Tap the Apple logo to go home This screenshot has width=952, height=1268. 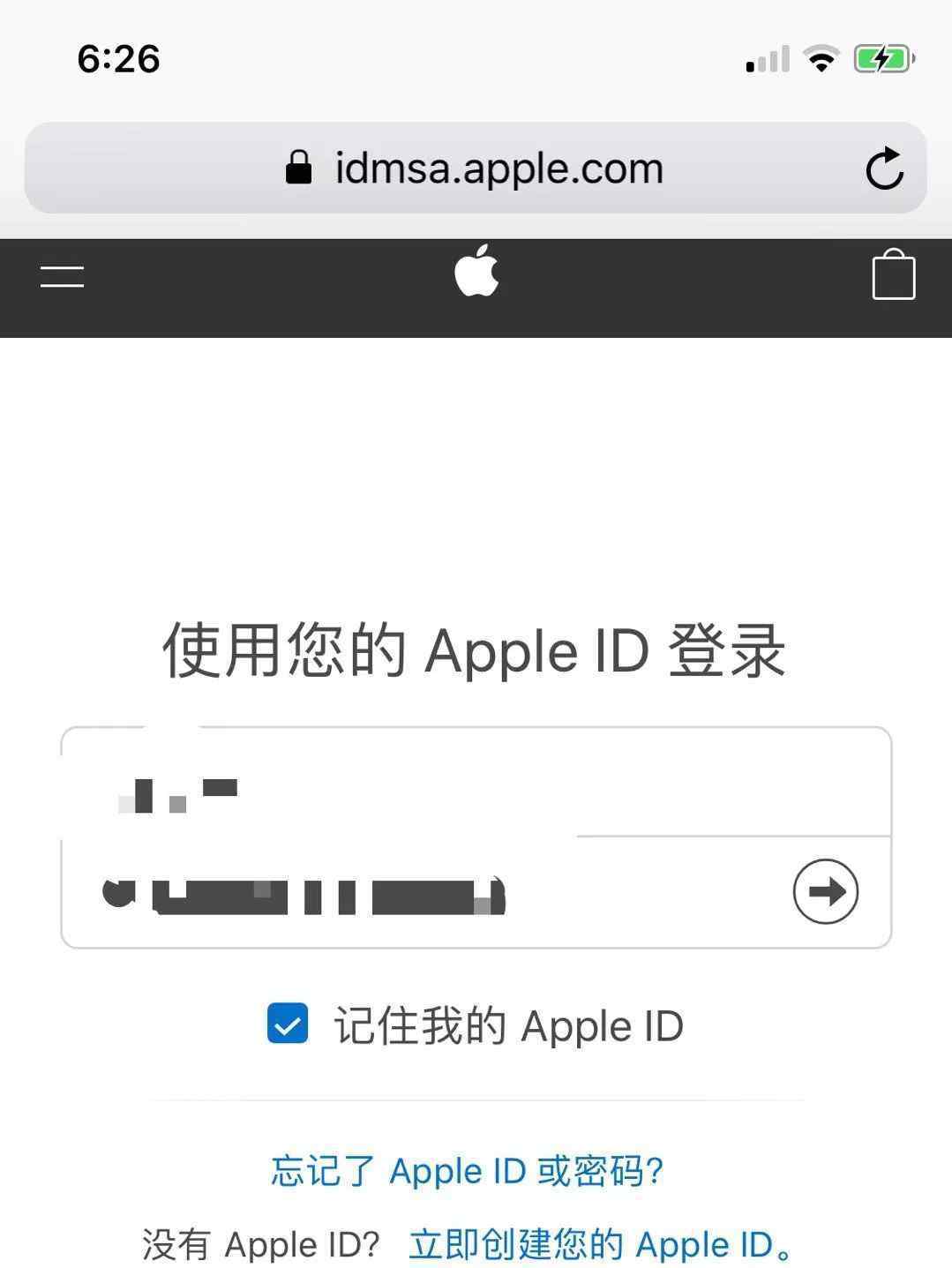point(476,273)
